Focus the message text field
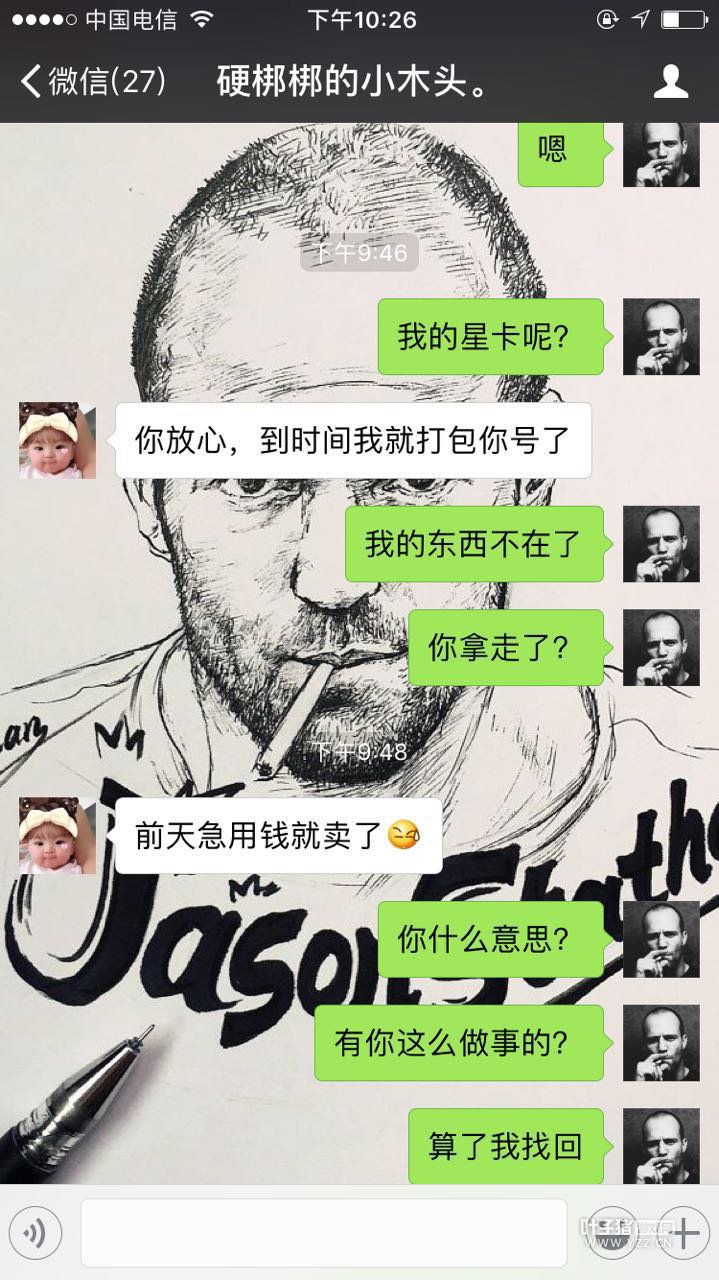The image size is (719, 1280). coord(323,1234)
